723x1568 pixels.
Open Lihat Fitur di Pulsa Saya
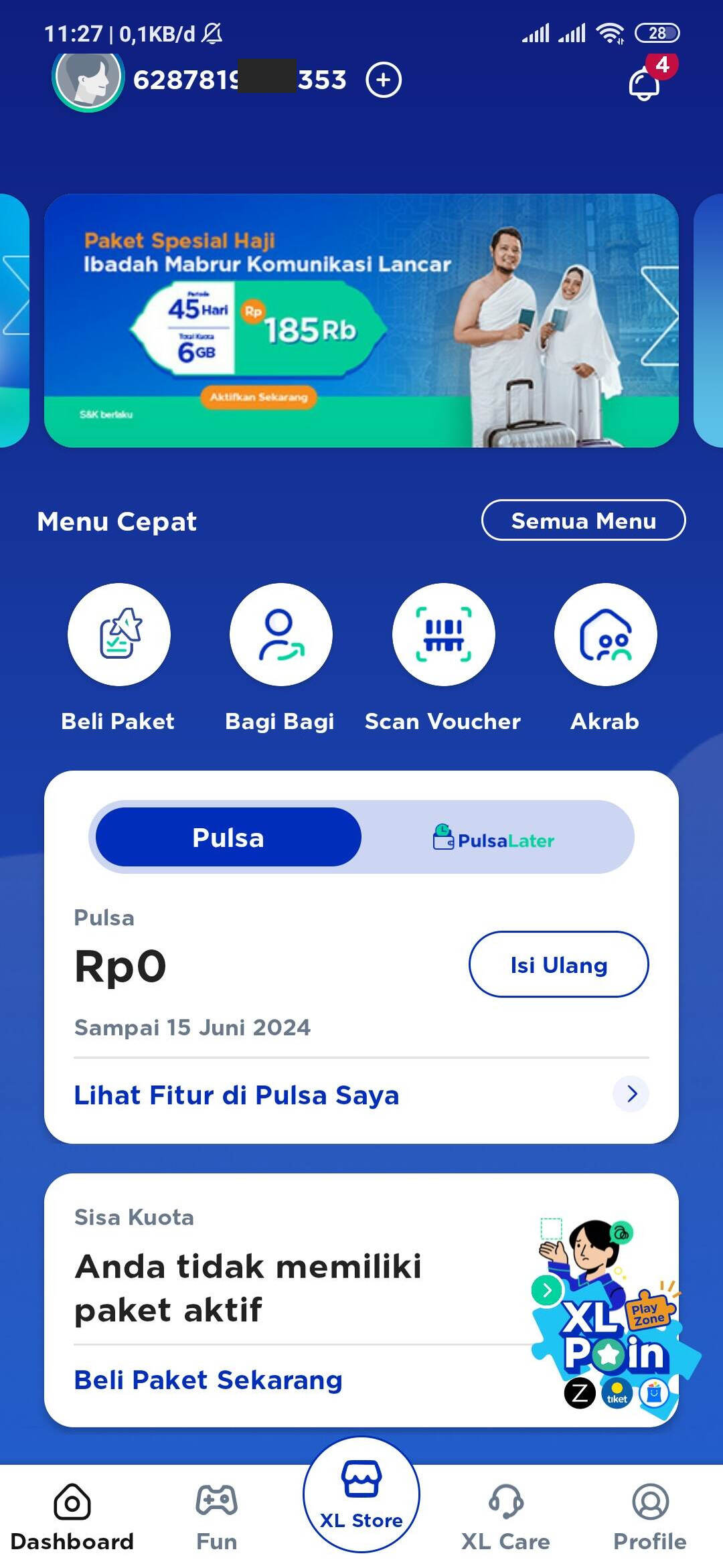tap(361, 1095)
